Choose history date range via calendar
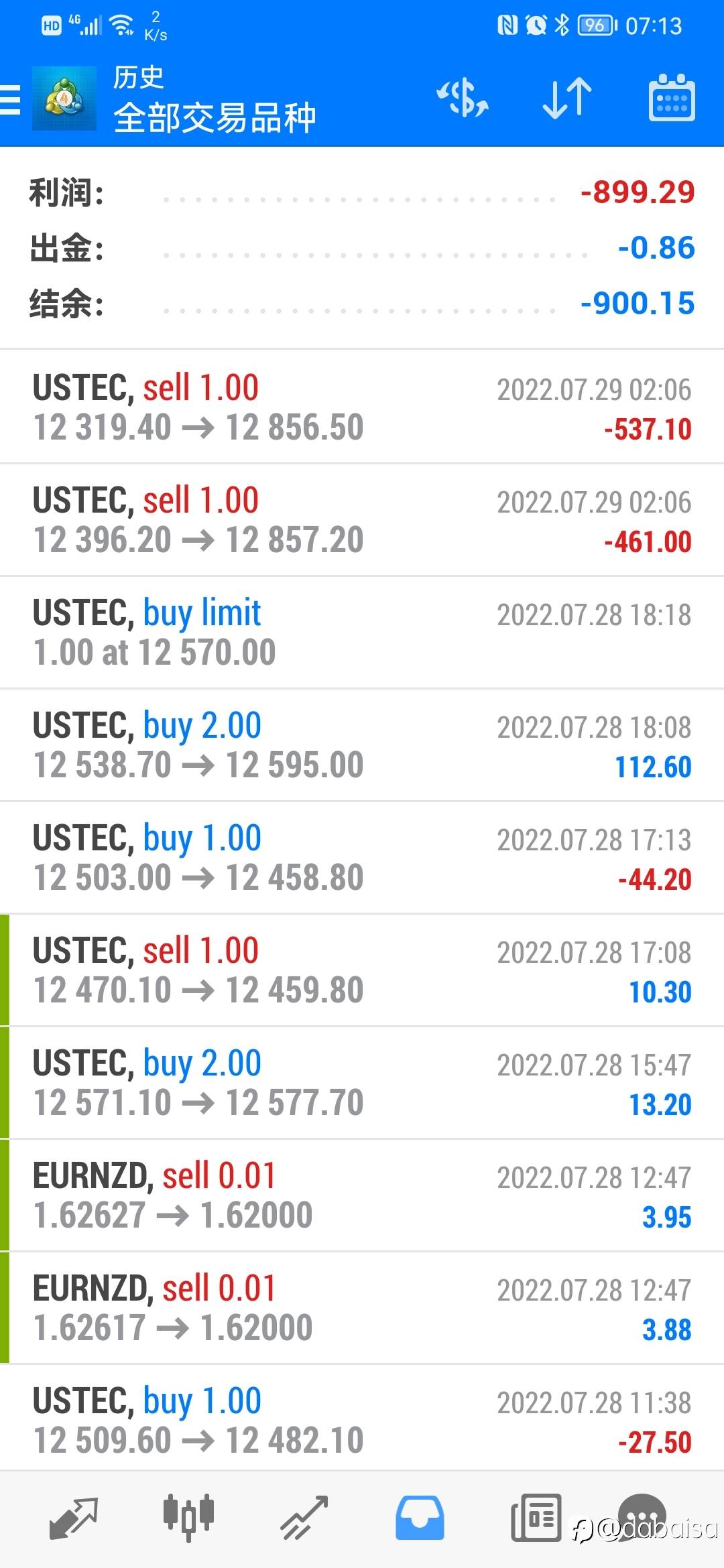 point(671,98)
